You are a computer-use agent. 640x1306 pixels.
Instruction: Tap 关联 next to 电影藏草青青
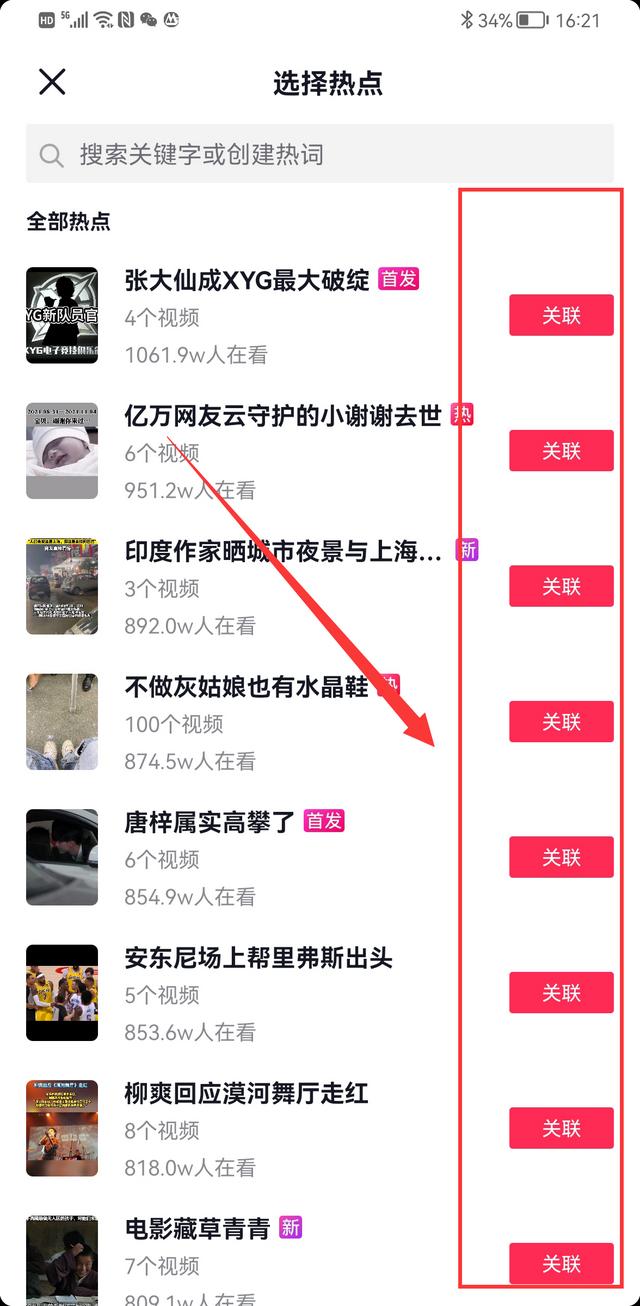(x=561, y=1264)
